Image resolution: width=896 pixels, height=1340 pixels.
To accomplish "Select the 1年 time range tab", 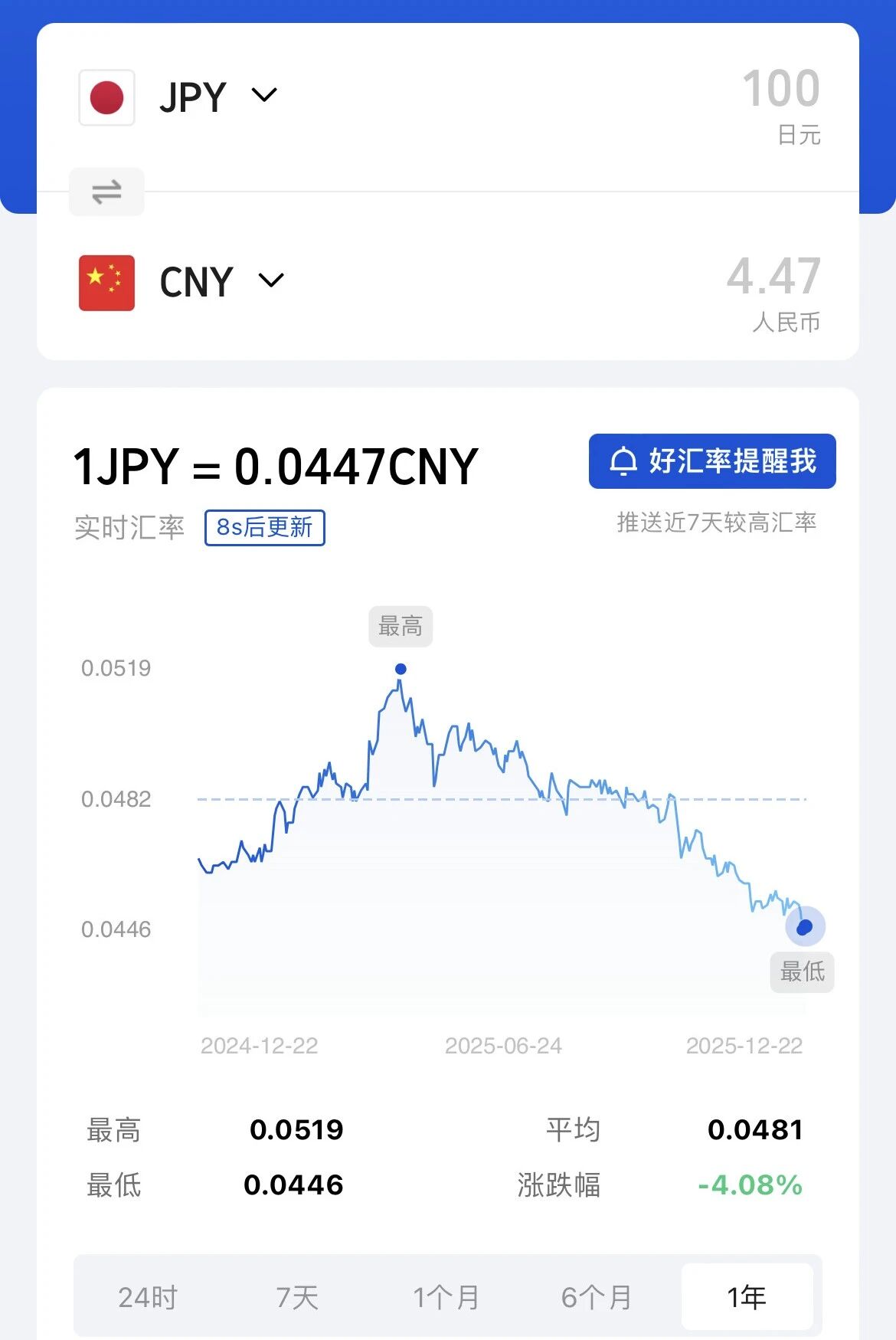I will (x=747, y=1297).
